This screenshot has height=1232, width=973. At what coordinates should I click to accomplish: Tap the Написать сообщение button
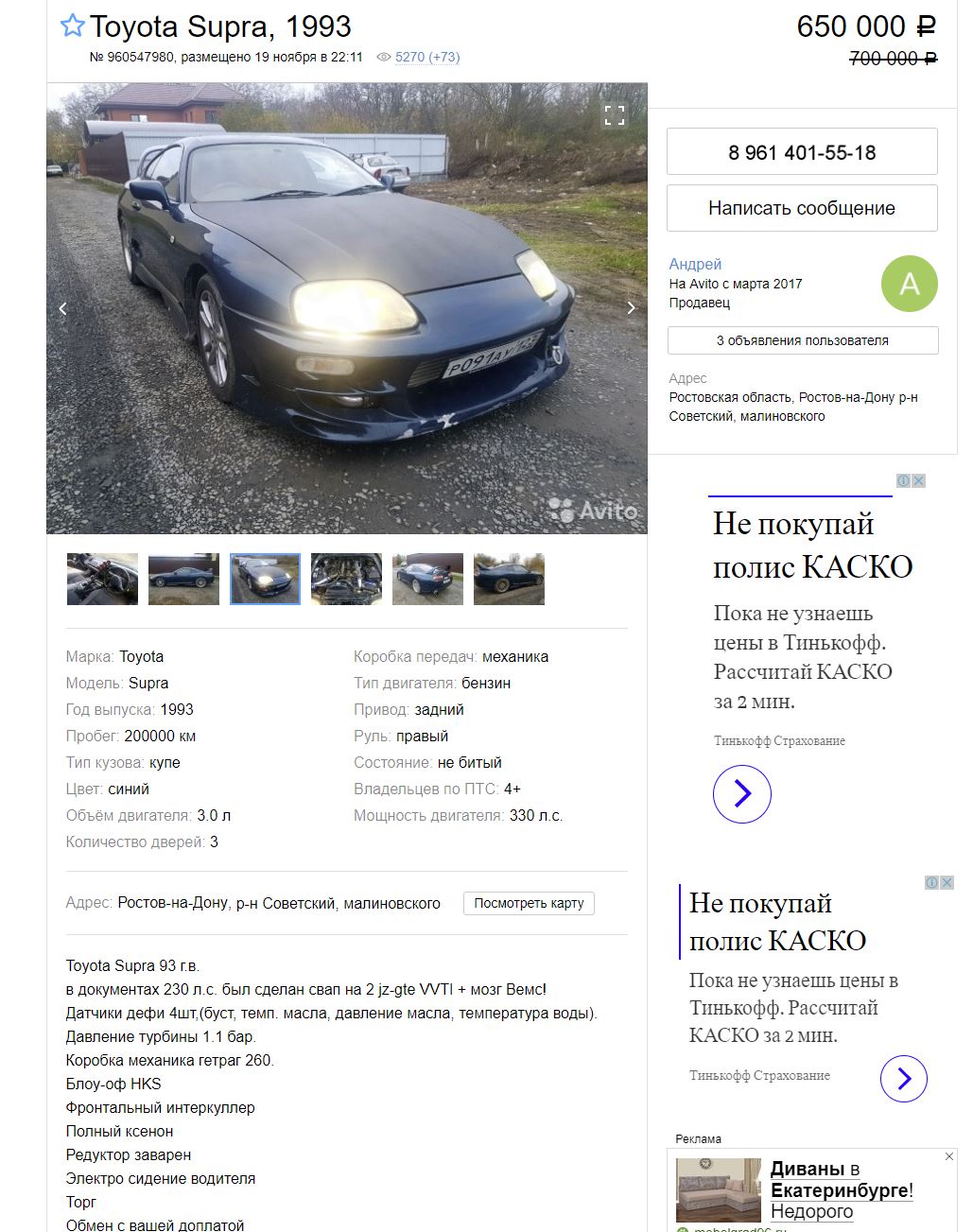point(802,208)
